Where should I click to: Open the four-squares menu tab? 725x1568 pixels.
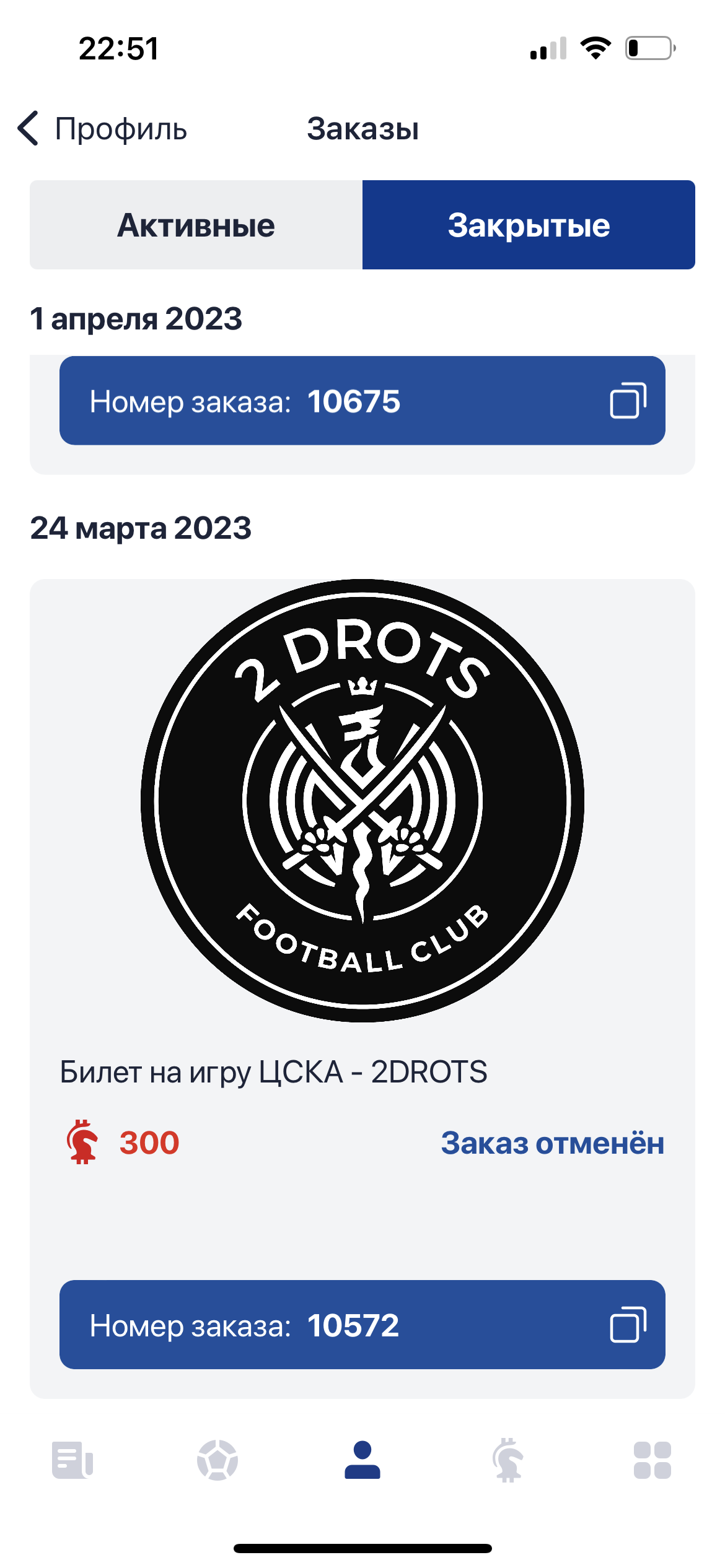click(652, 1460)
